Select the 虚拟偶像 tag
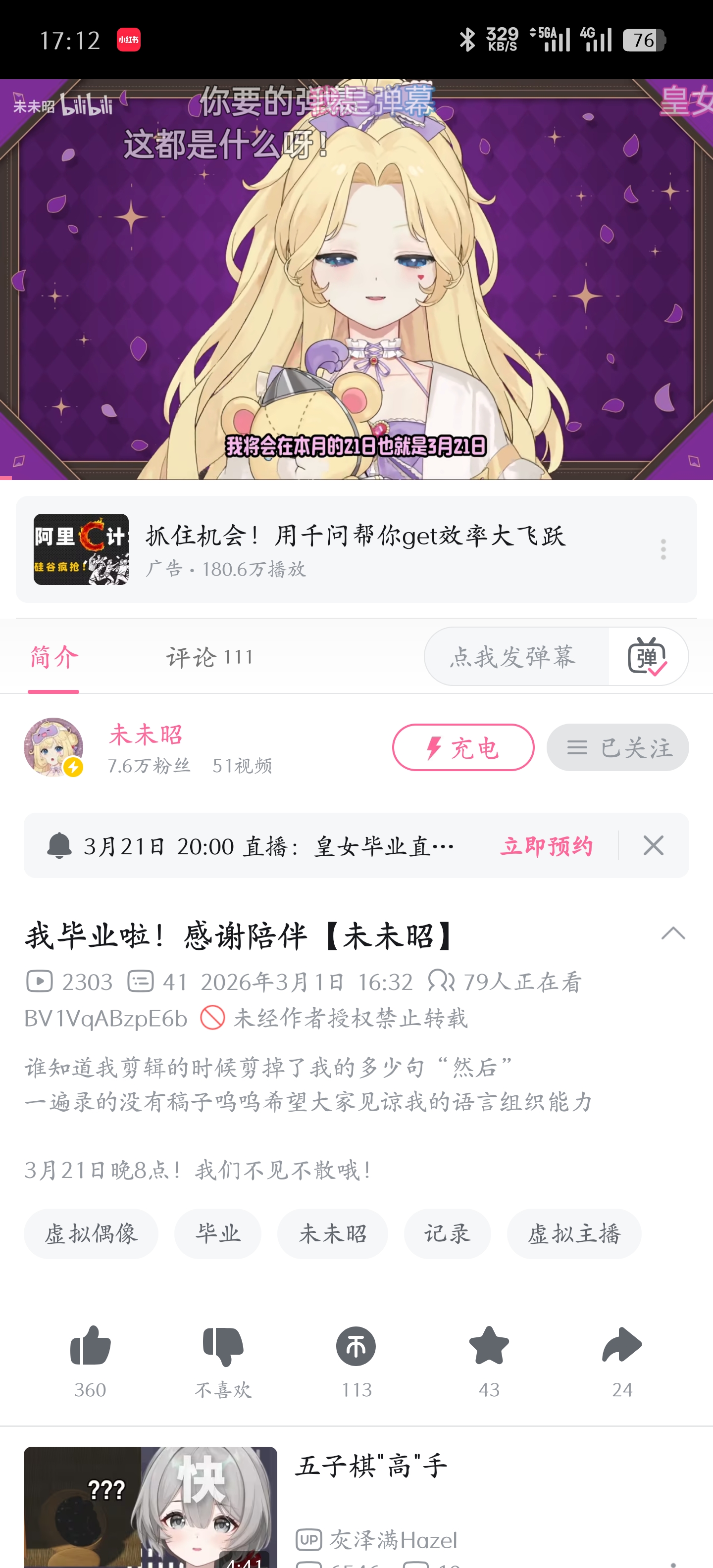The width and height of the screenshot is (713, 1568). click(x=91, y=1234)
